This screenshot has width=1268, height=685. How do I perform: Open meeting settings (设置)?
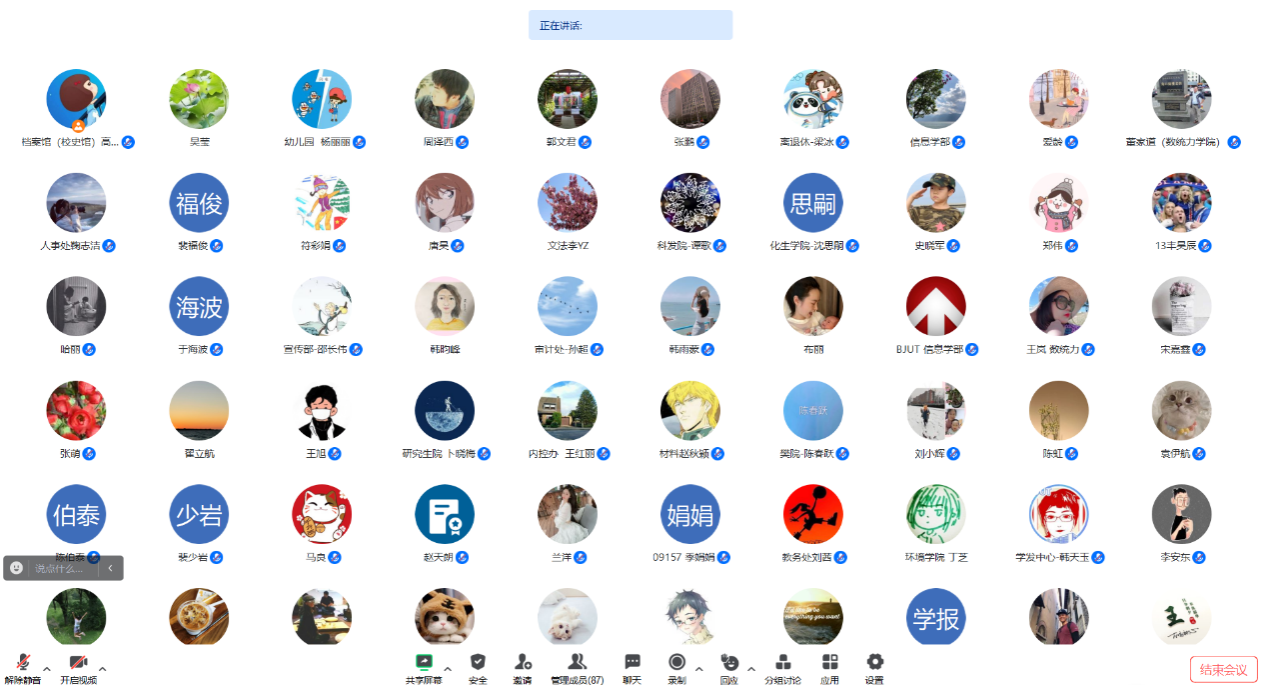[x=875, y=667]
